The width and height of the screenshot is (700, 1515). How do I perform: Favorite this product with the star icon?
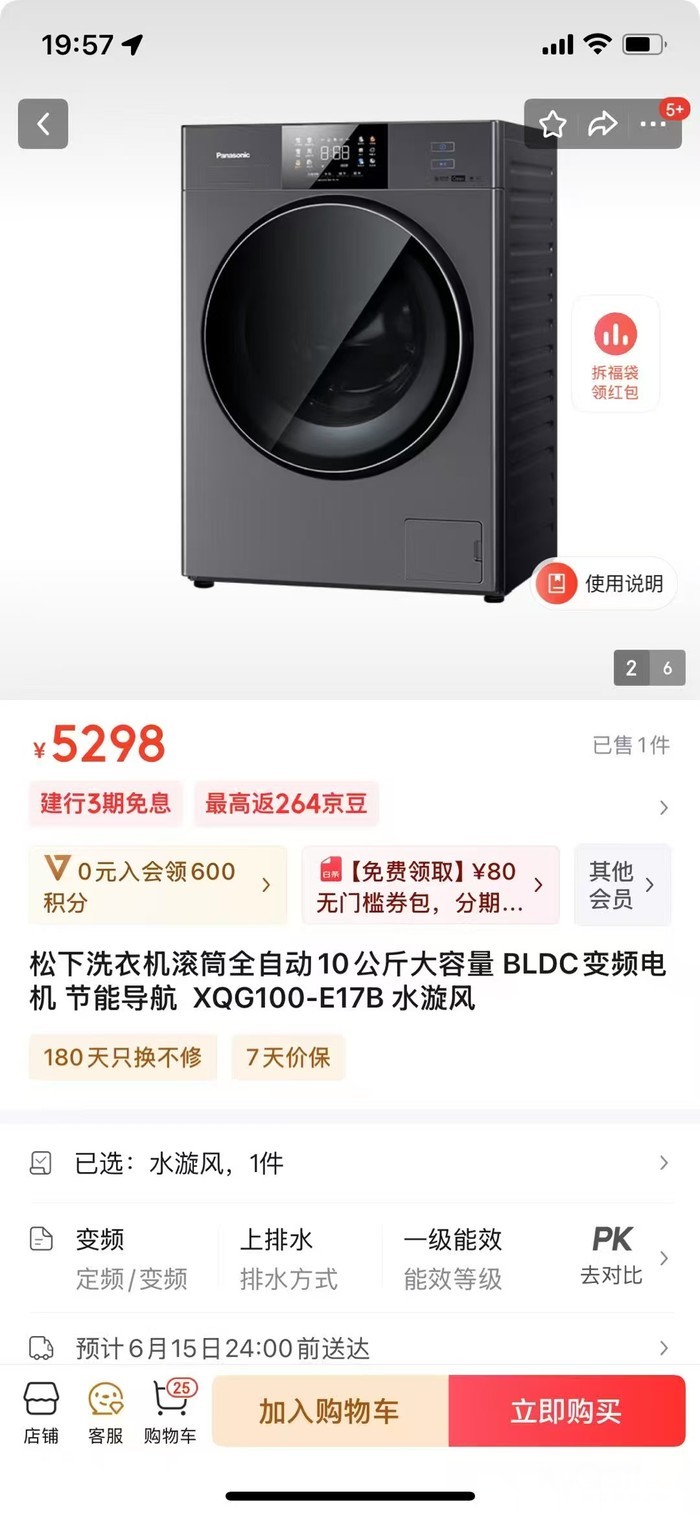553,124
